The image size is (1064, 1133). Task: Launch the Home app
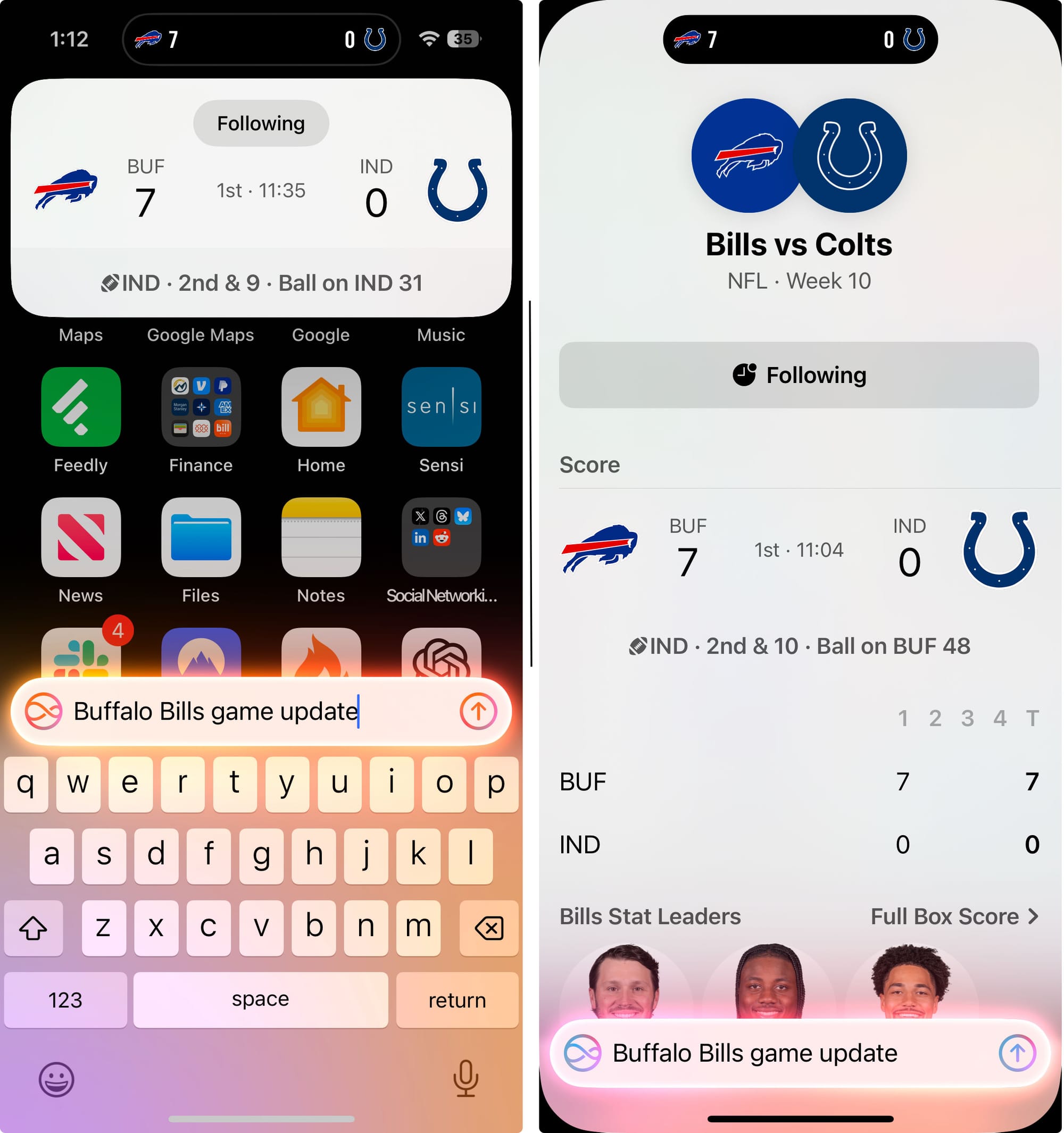(321, 407)
